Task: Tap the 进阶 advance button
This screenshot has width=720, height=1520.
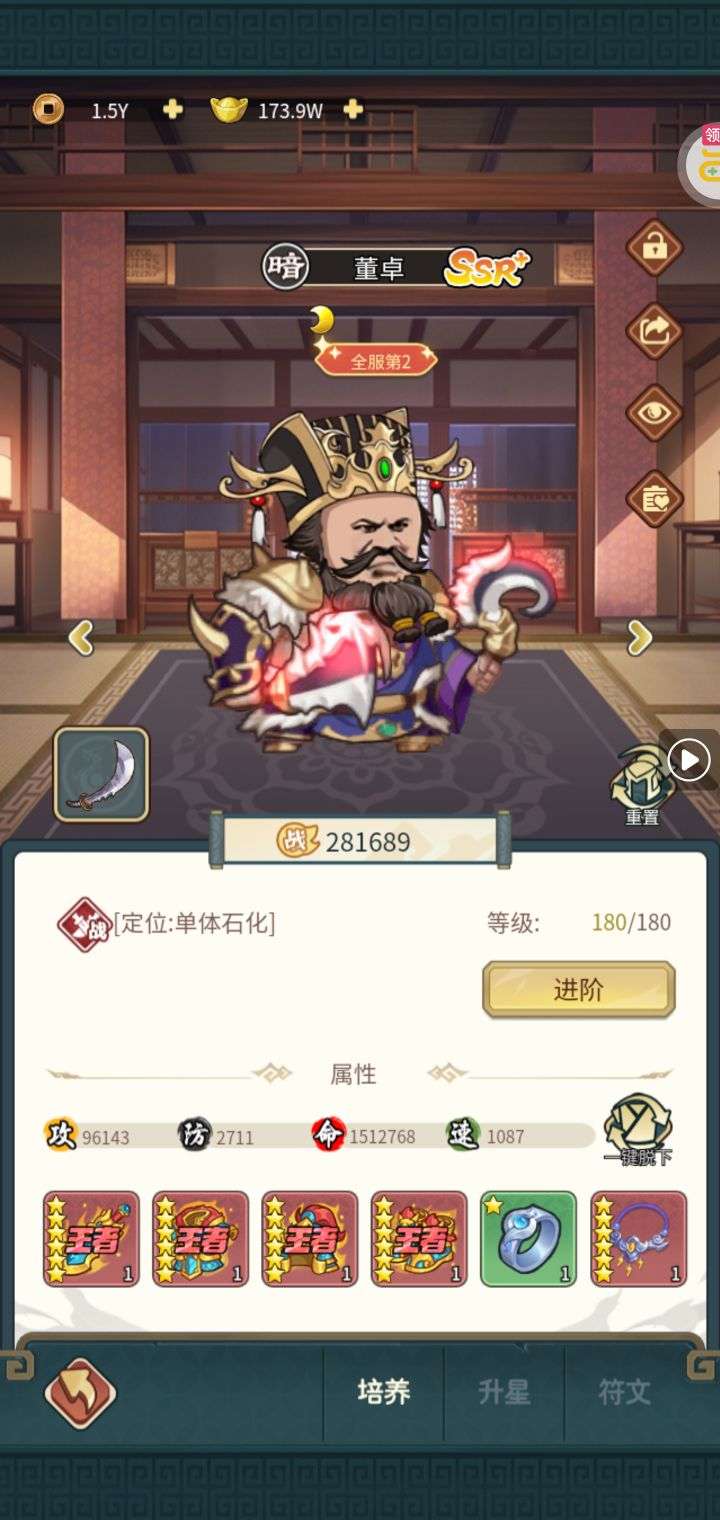Action: pyautogui.click(x=578, y=990)
